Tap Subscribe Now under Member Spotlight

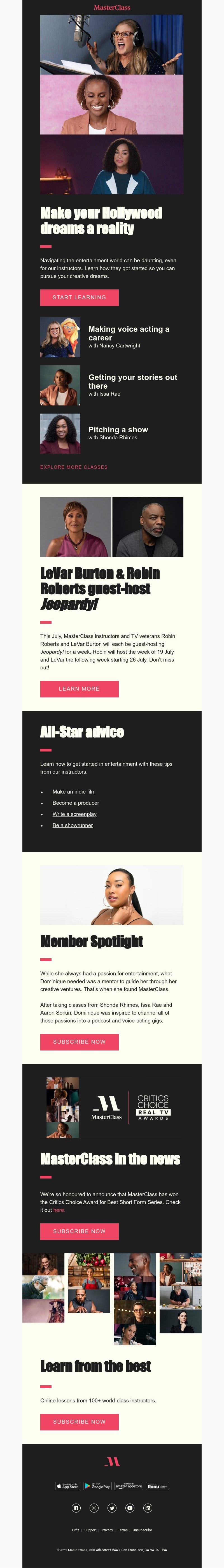coord(79,1042)
